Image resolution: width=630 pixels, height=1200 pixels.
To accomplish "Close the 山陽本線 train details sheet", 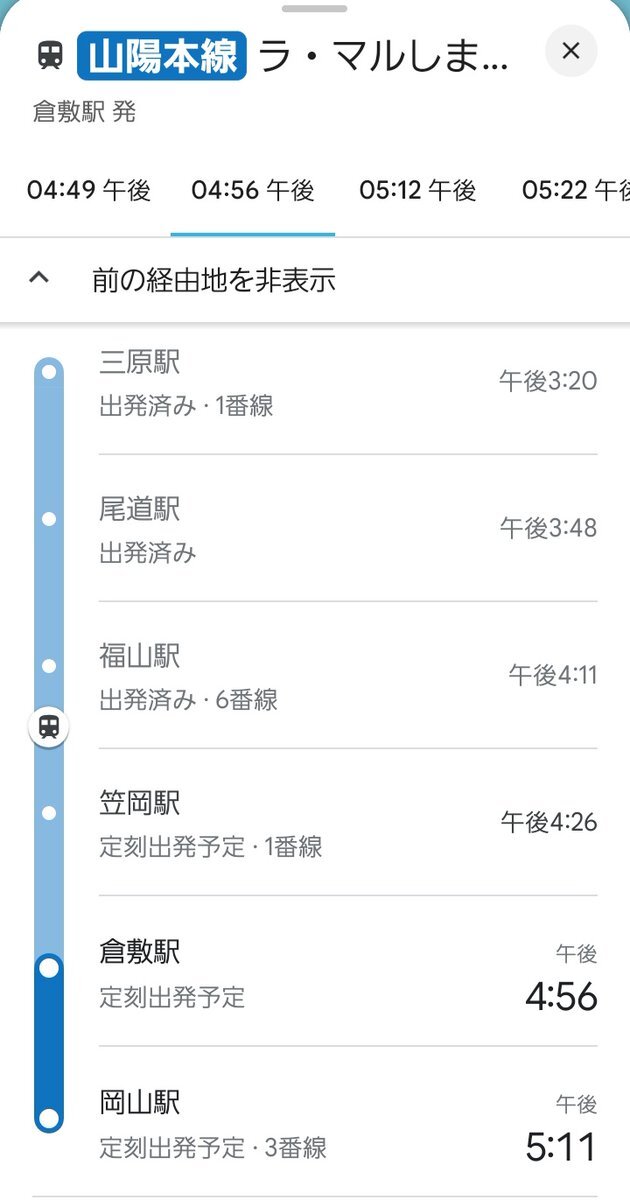I will click(571, 52).
